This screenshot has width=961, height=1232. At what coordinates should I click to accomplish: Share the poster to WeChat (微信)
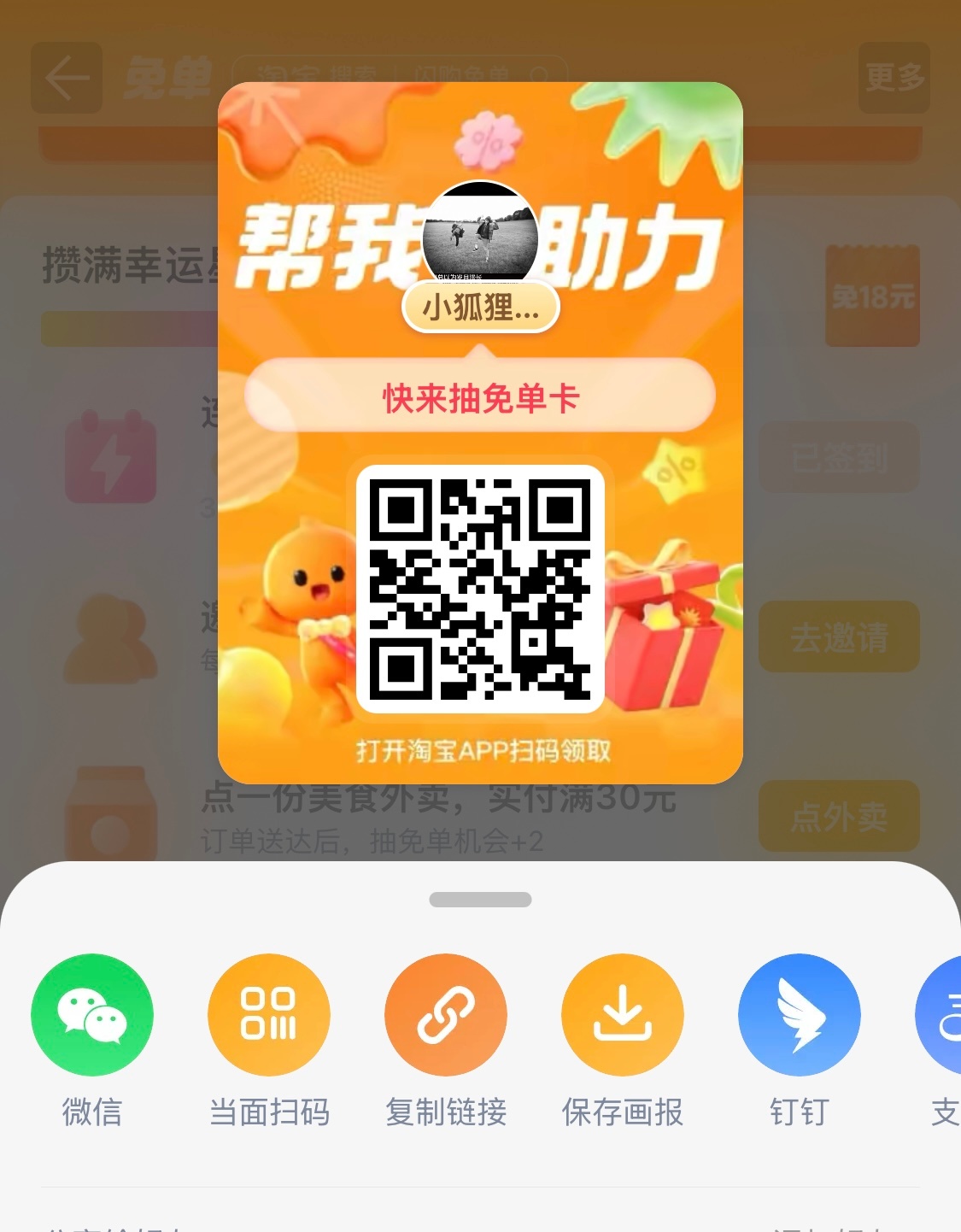[x=92, y=1015]
